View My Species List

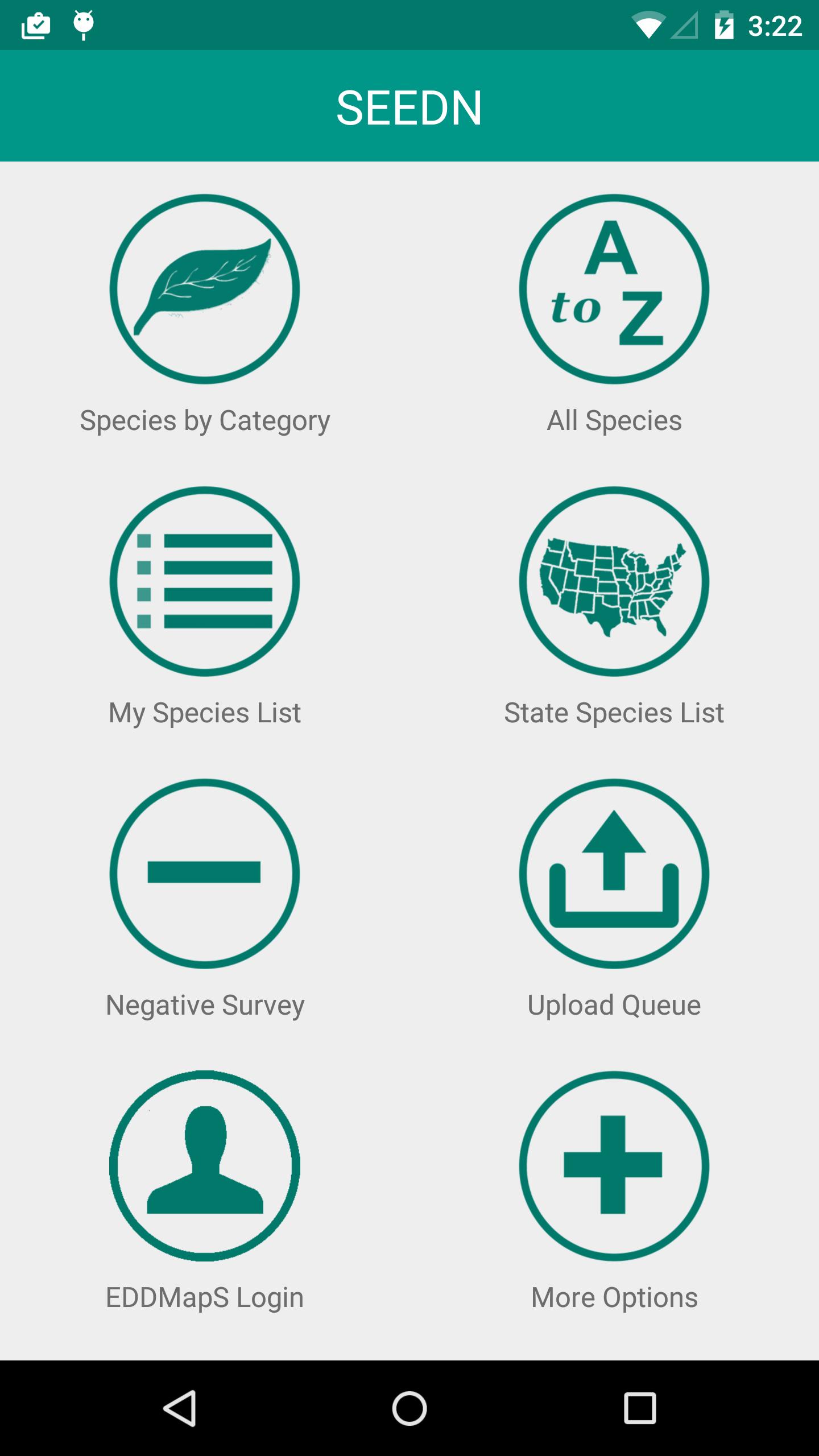click(205, 581)
